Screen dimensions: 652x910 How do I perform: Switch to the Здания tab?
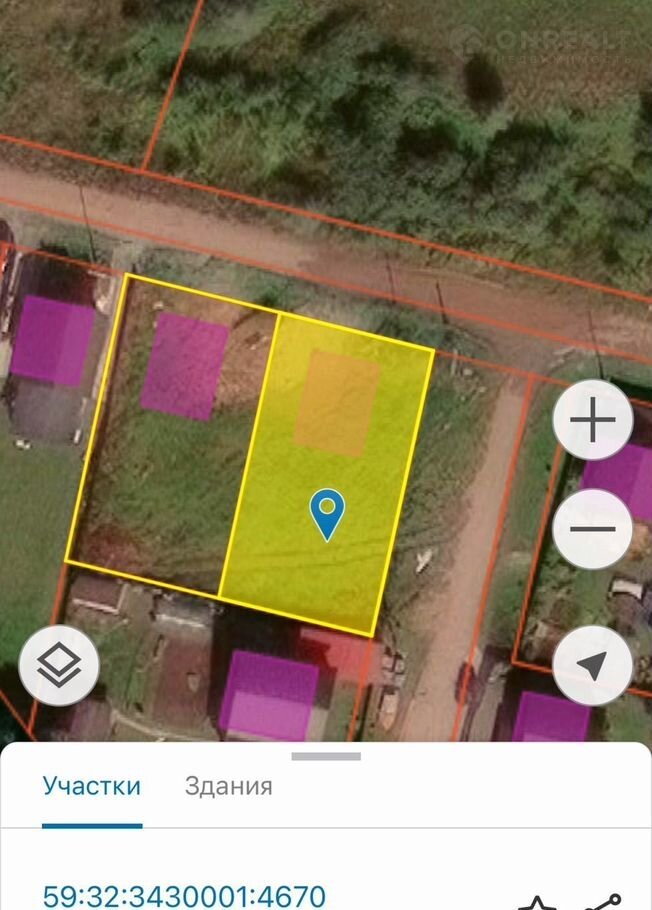click(x=229, y=786)
